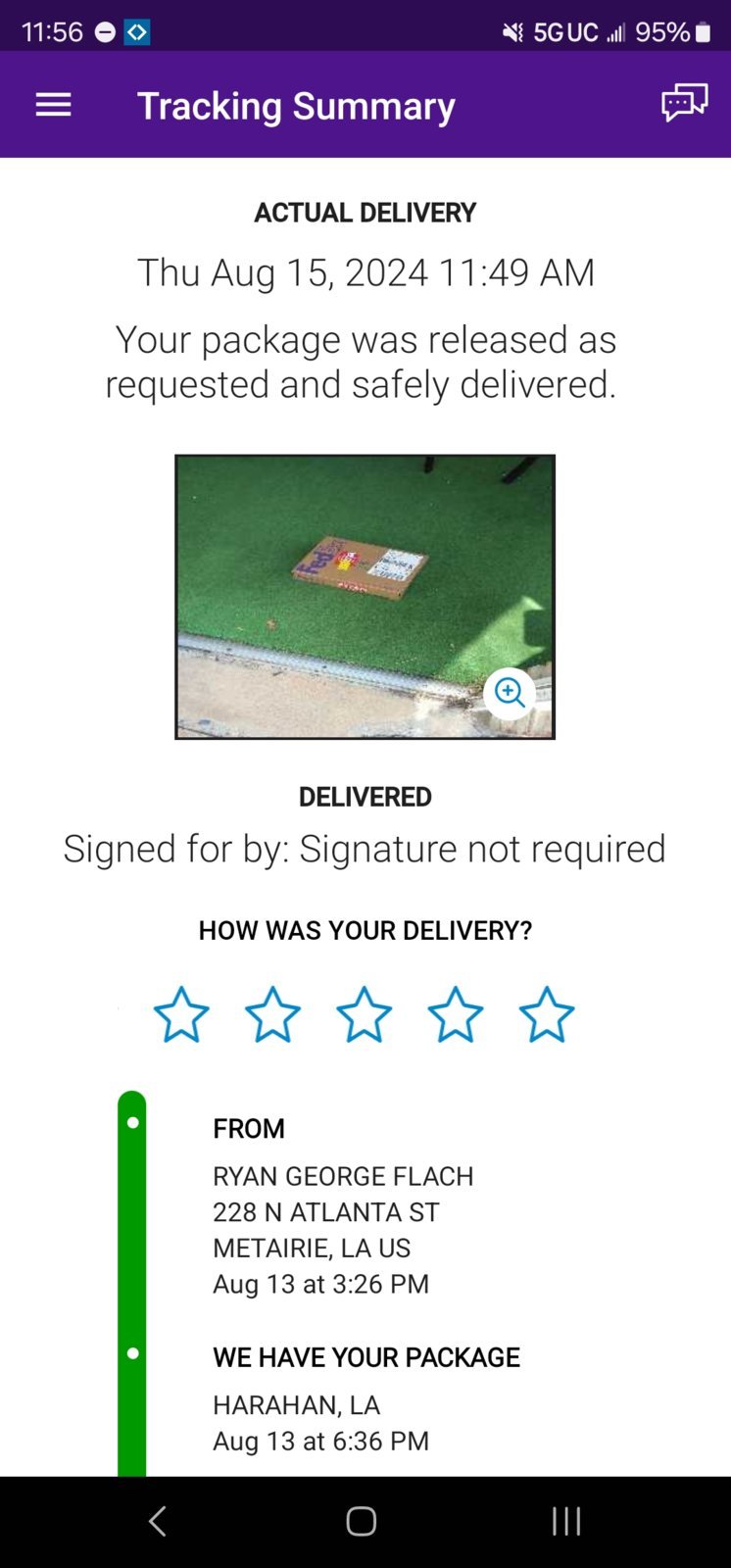731x1568 pixels.
Task: Rate the delivery one star
Action: click(181, 1014)
